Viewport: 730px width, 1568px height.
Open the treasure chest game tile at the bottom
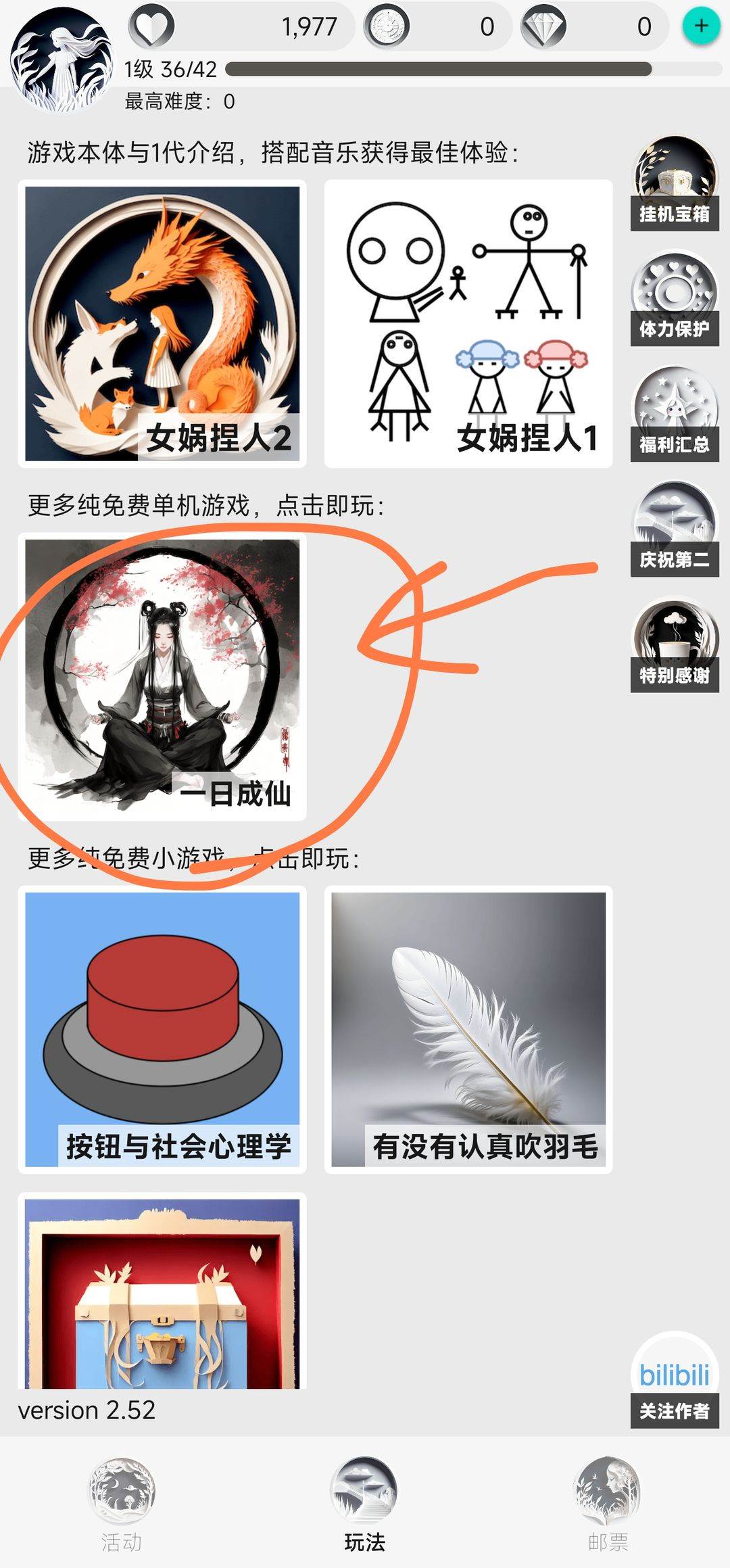click(162, 1291)
